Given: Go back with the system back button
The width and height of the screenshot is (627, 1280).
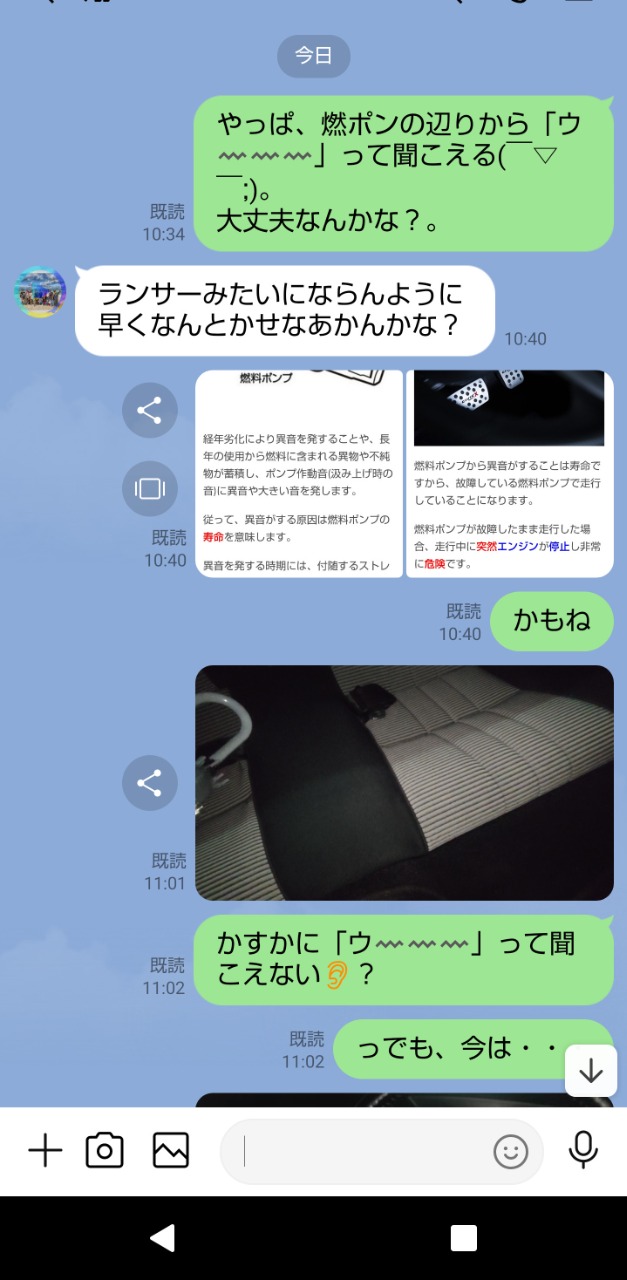Looking at the screenshot, I should pyautogui.click(x=162, y=1238).
